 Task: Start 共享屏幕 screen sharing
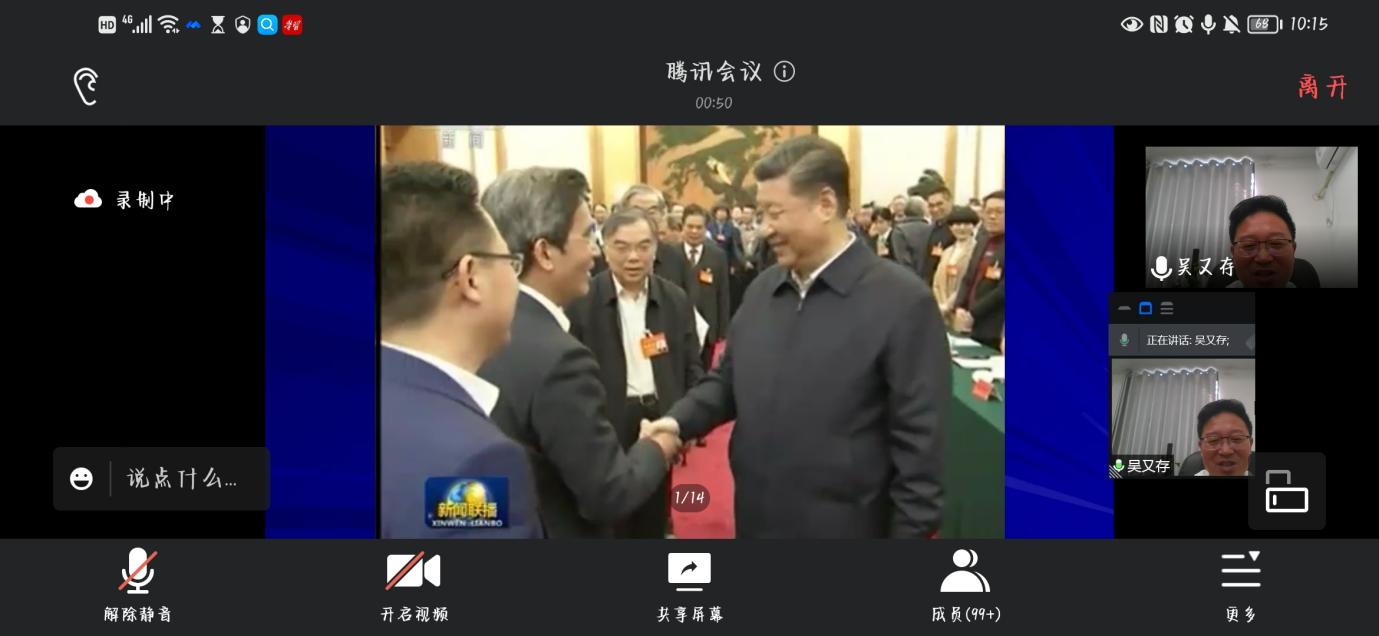(x=689, y=584)
